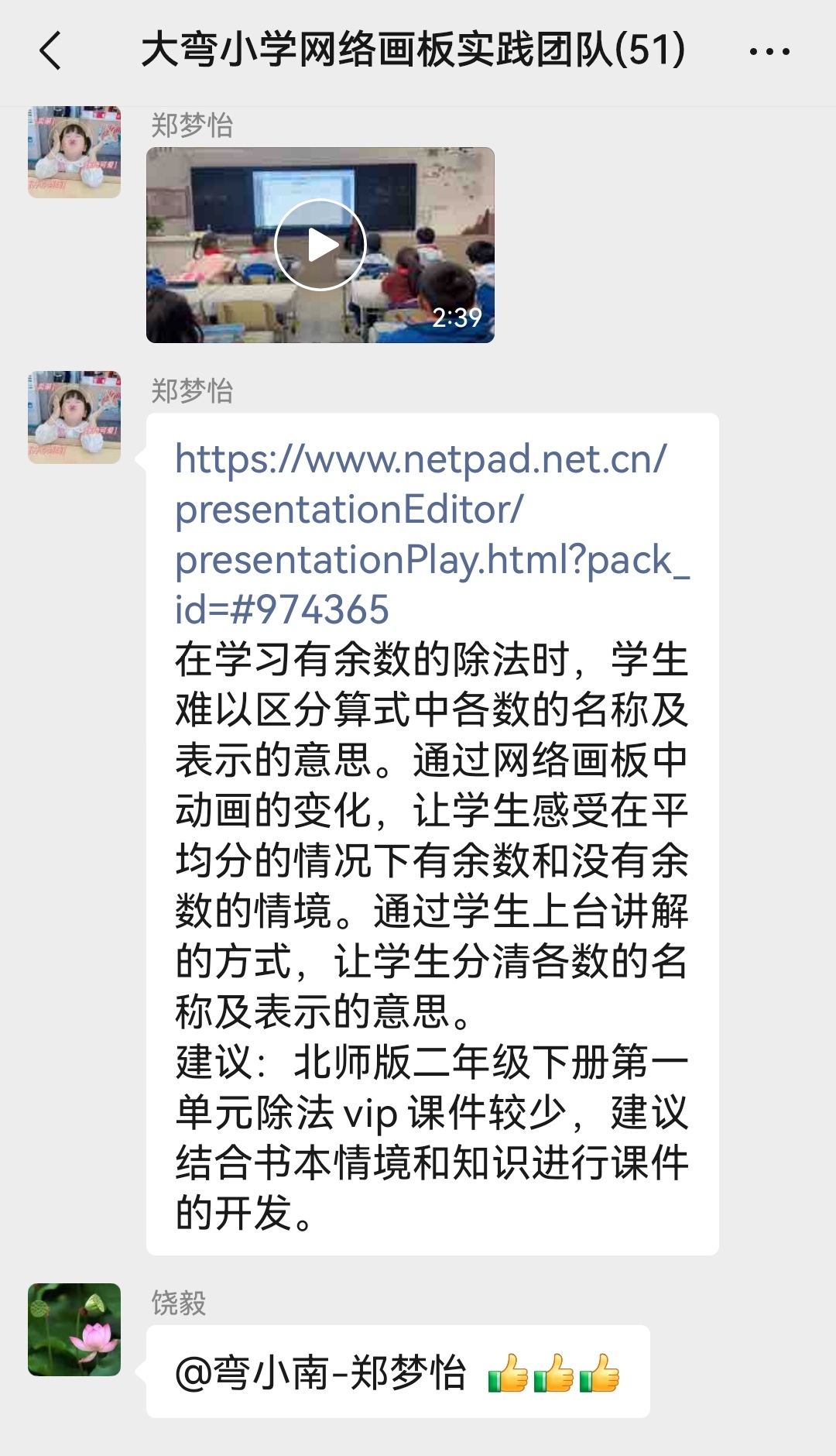The image size is (836, 1456).
Task: Tap 郑梦怡's avatar beside the link message
Action: coord(74,417)
